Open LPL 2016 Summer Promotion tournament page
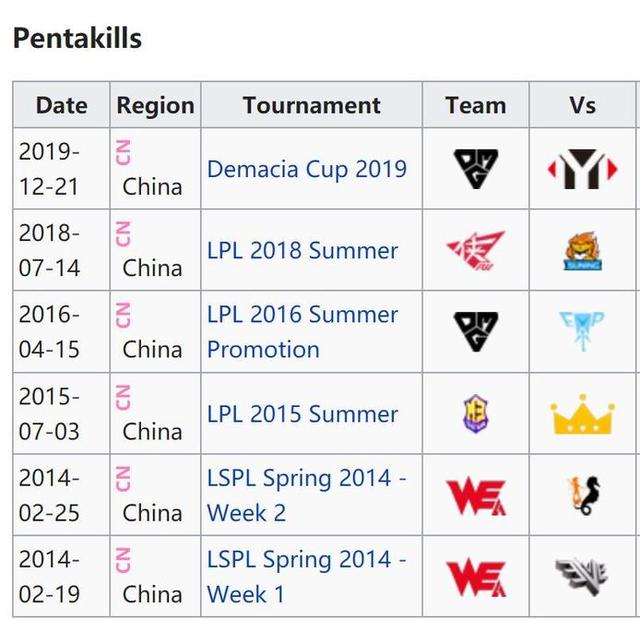Viewport: 640px width, 620px height. pos(302,332)
